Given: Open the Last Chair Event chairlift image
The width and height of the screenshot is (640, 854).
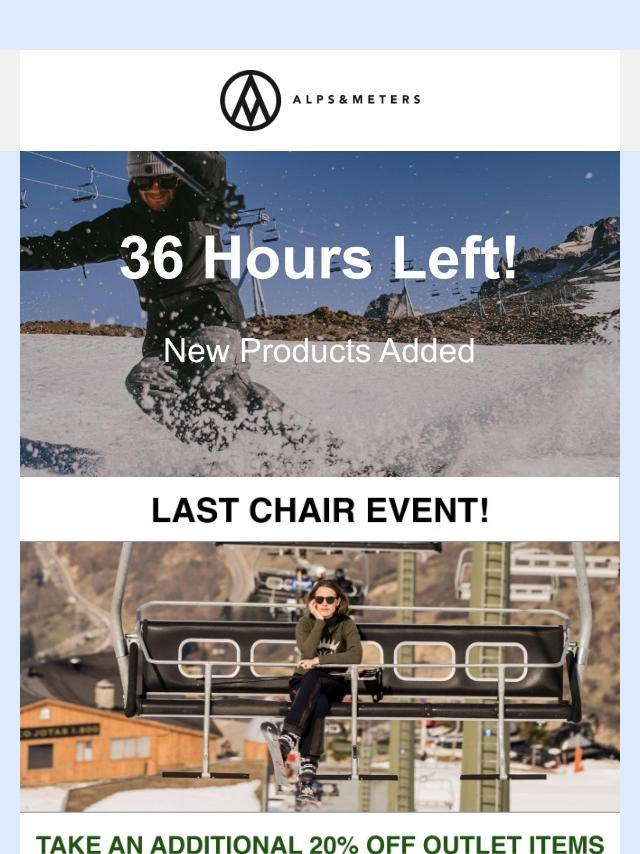Looking at the screenshot, I should point(320,676).
